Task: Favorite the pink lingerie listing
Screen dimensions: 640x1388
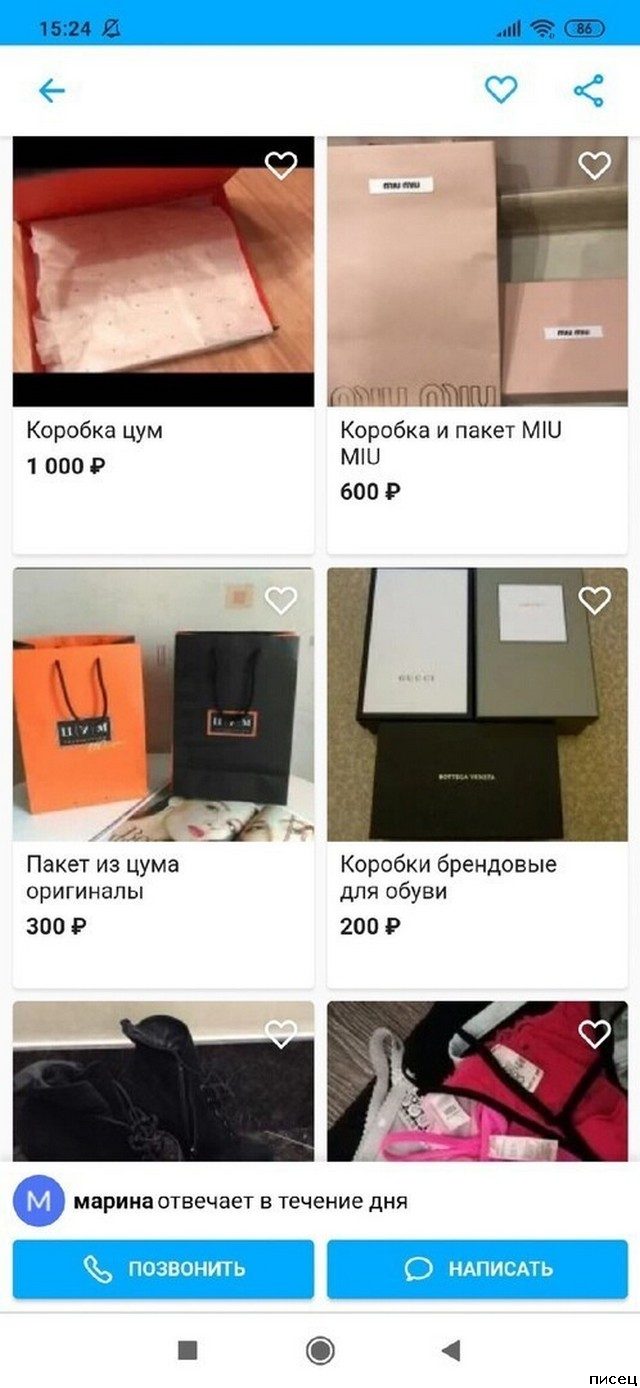Action: (x=595, y=1033)
